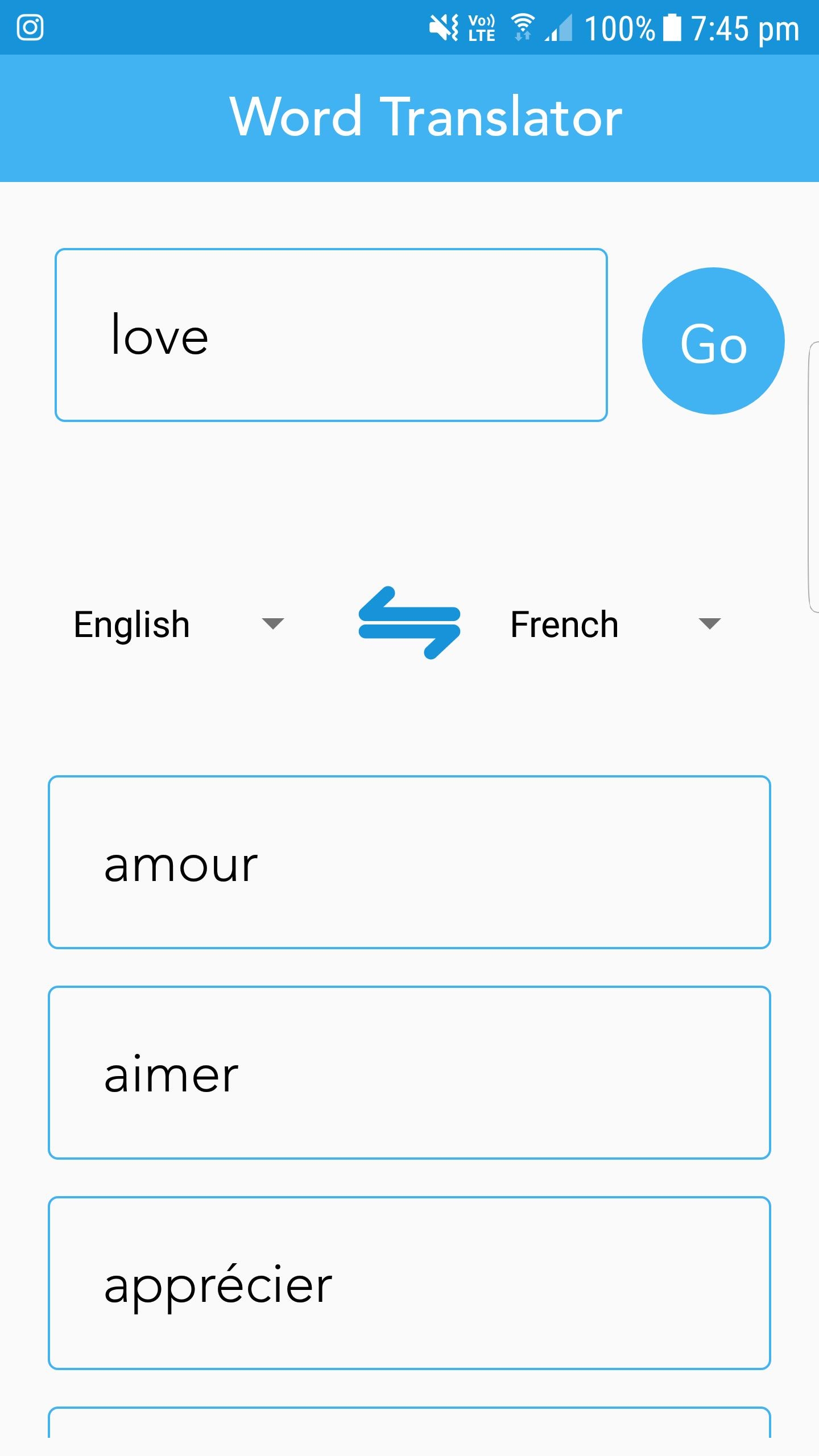Select the apprécier translation result
This screenshot has height=1456, width=819.
coord(409,1283)
